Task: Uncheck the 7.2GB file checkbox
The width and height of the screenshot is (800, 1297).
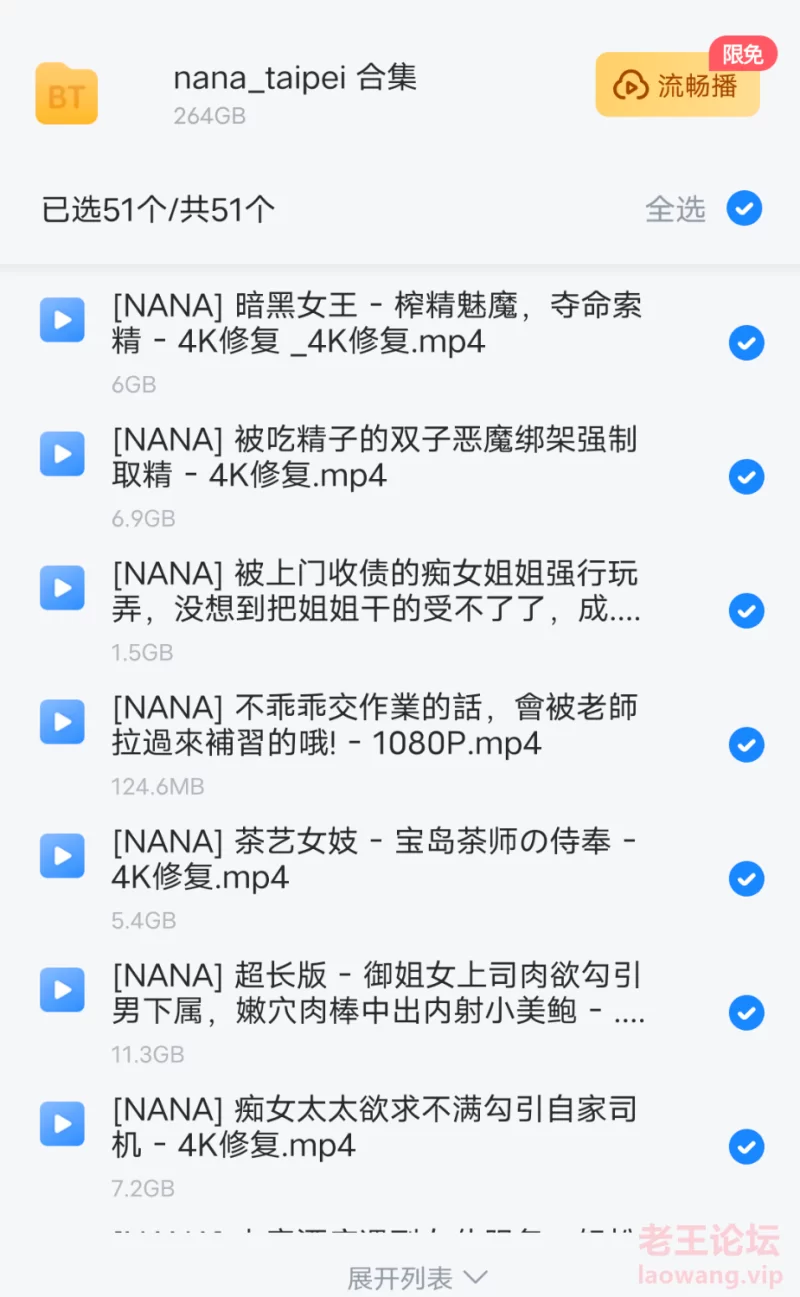Action: tap(746, 1147)
